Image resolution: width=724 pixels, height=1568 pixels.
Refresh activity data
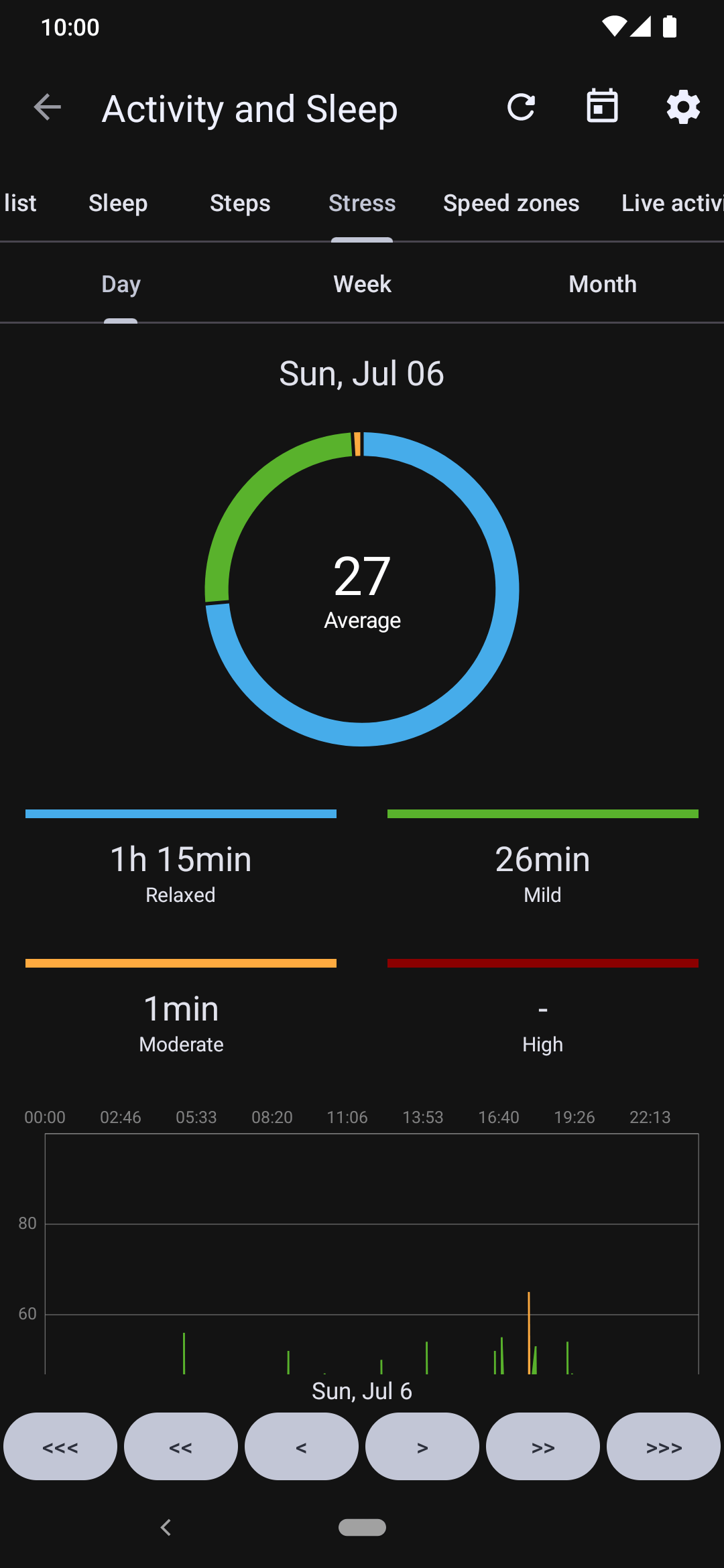521,107
